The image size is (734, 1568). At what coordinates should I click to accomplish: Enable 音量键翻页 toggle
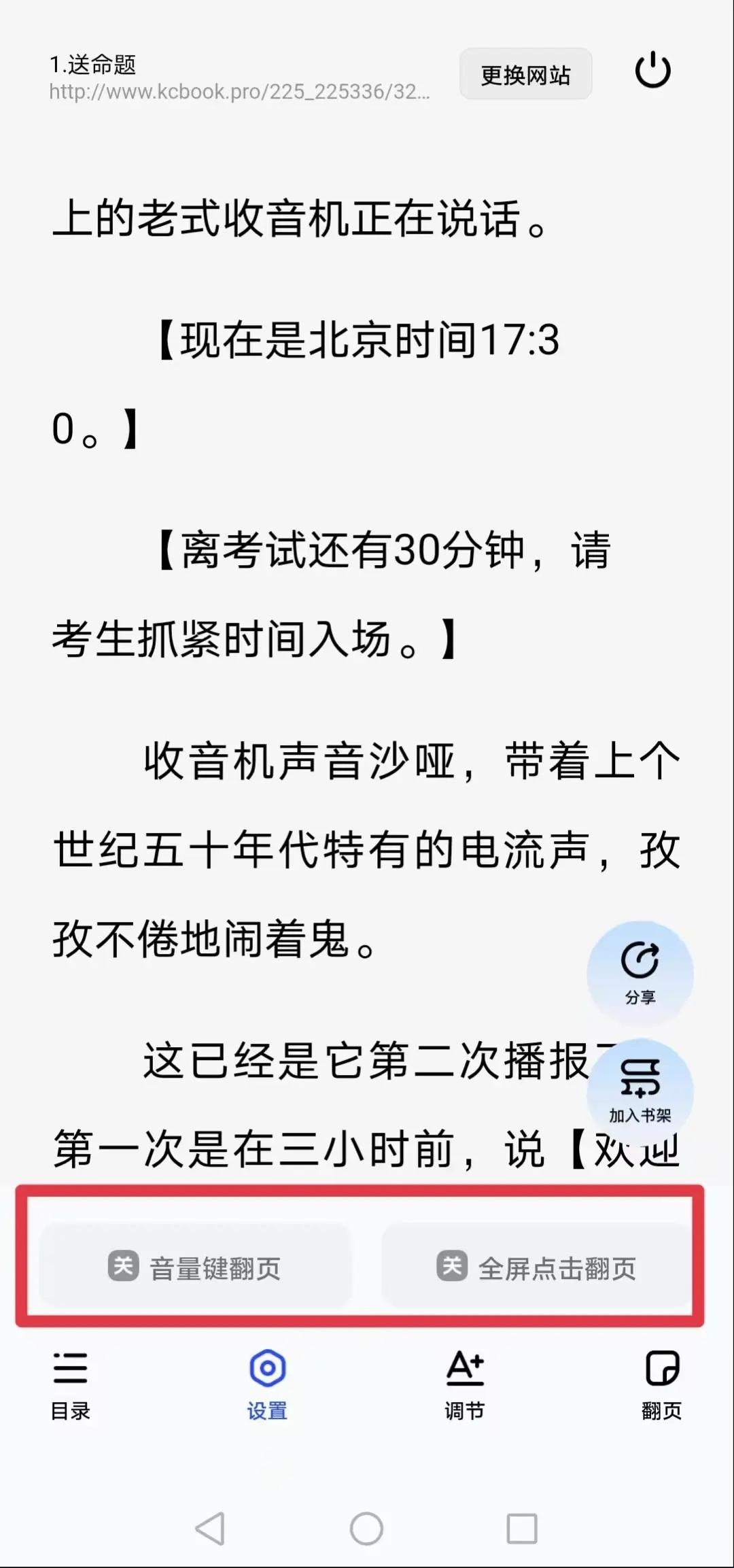click(x=195, y=1268)
